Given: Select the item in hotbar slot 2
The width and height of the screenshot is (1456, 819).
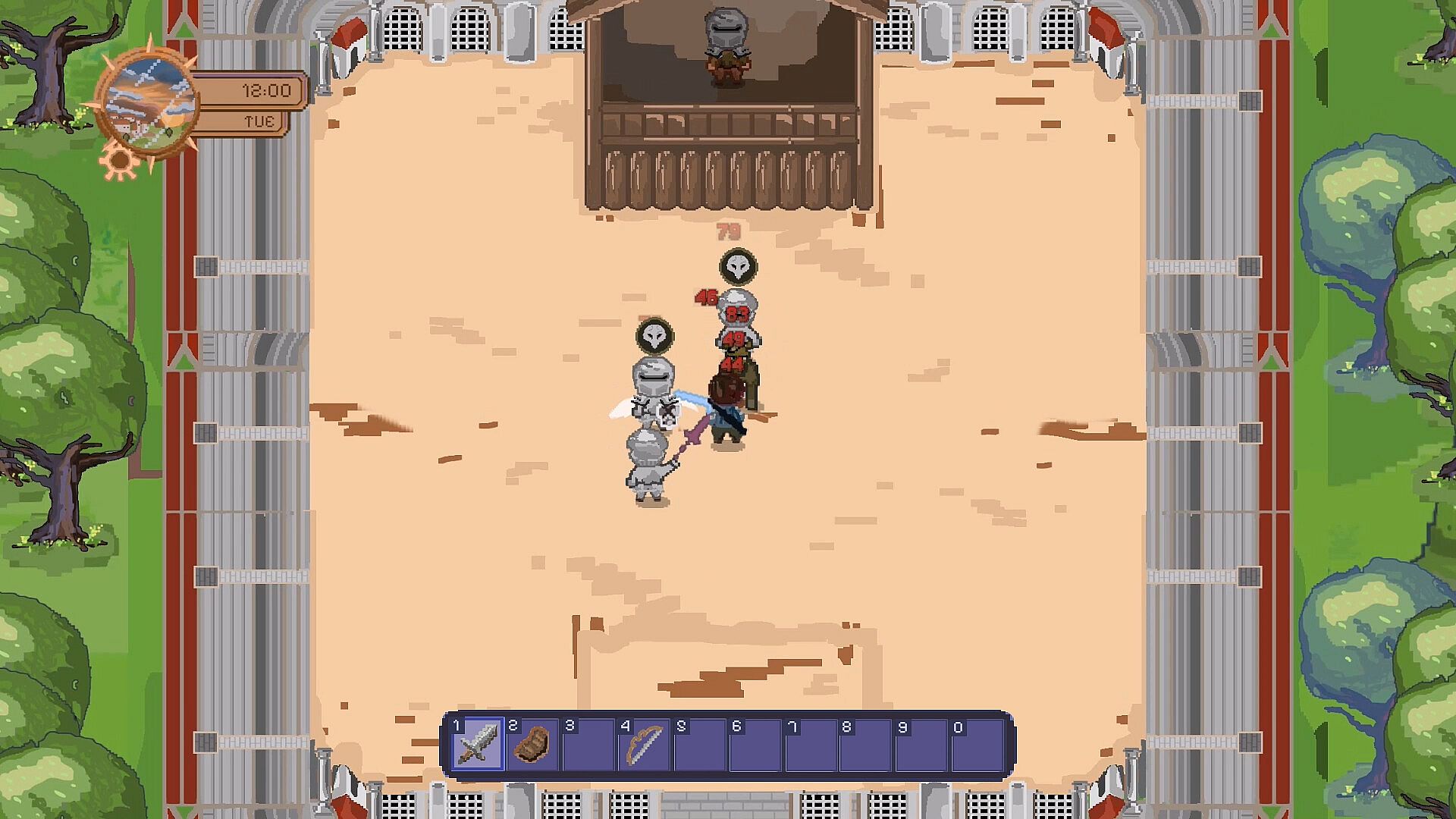Looking at the screenshot, I should tap(533, 744).
